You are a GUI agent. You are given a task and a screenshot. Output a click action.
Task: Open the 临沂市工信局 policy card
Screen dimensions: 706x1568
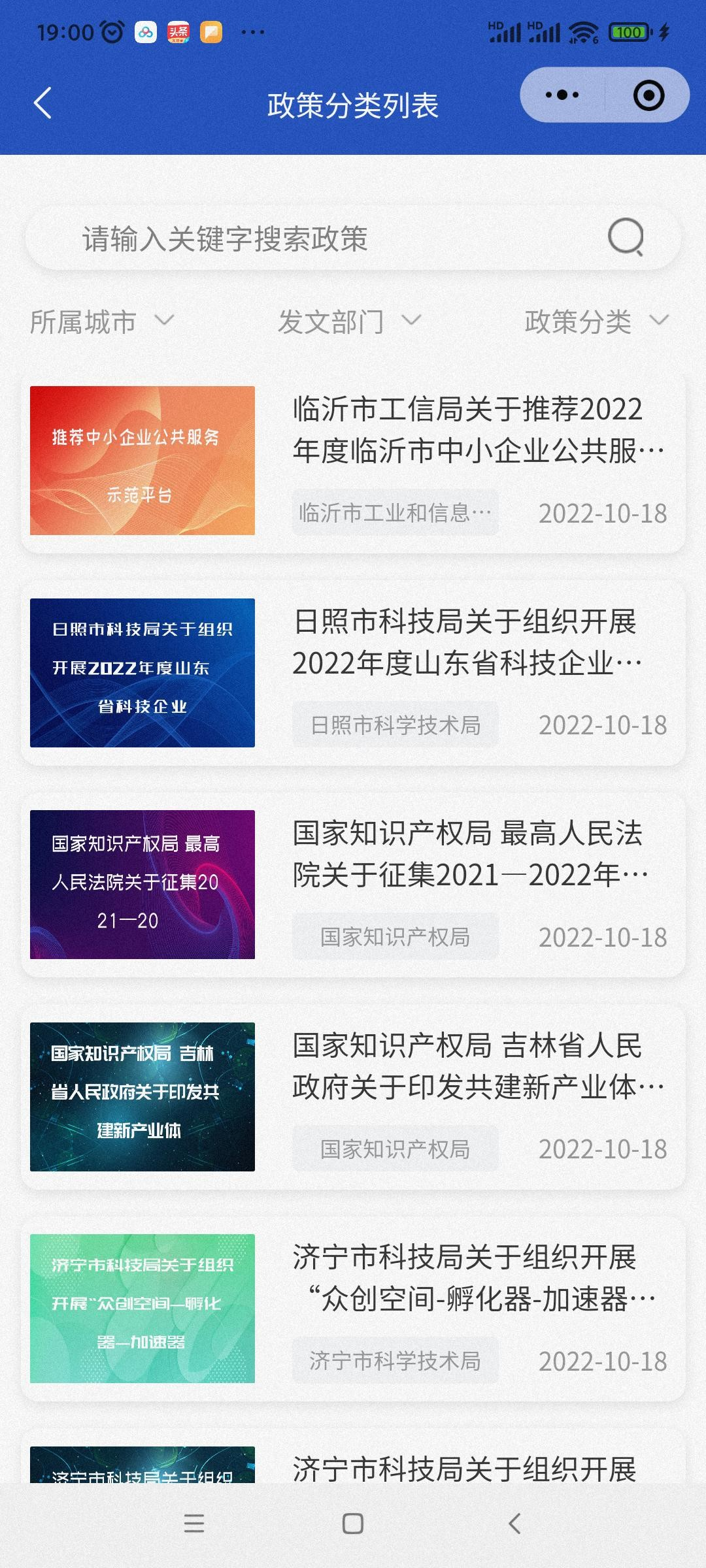click(x=353, y=461)
